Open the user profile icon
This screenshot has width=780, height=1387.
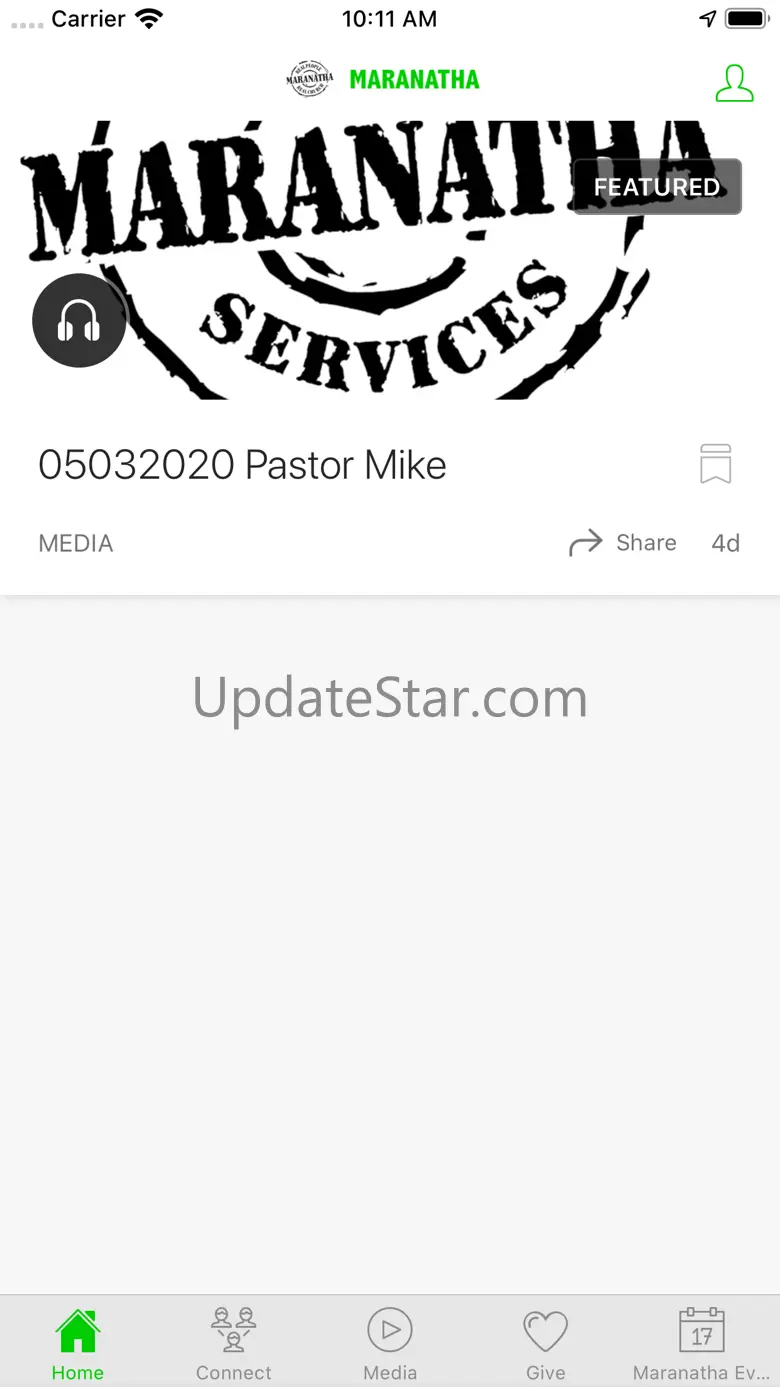click(734, 83)
